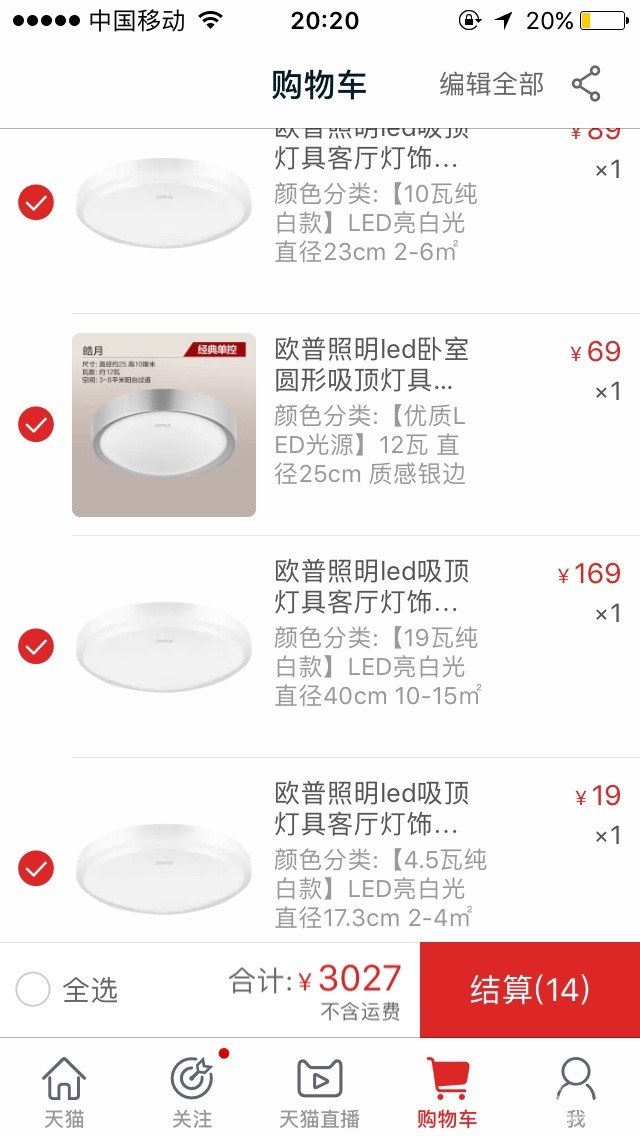Switch to the 关注 tab
Viewport: 640px width, 1136px height.
(x=192, y=1092)
